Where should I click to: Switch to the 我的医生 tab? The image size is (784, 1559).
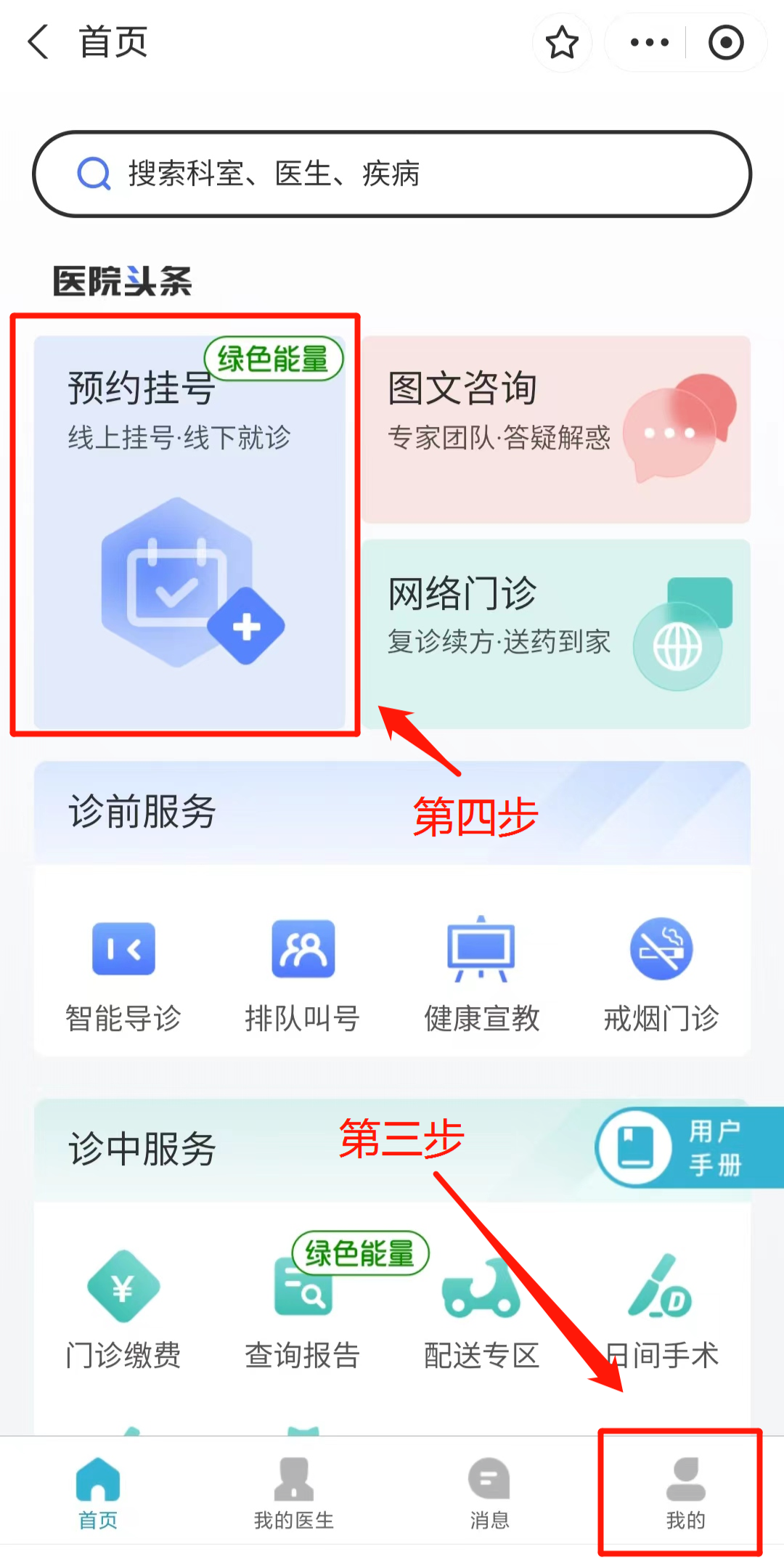(x=294, y=1492)
